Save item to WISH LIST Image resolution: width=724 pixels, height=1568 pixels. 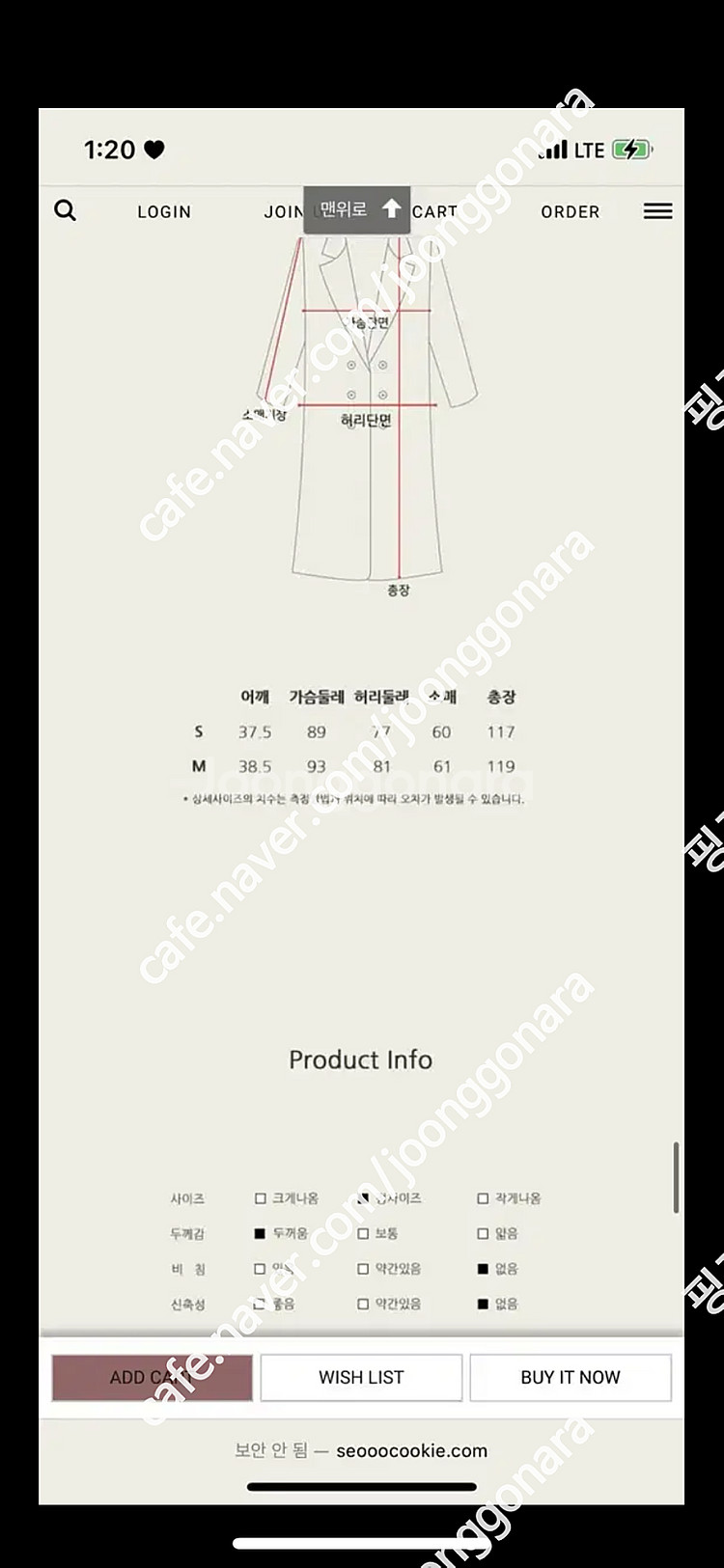coord(361,1377)
